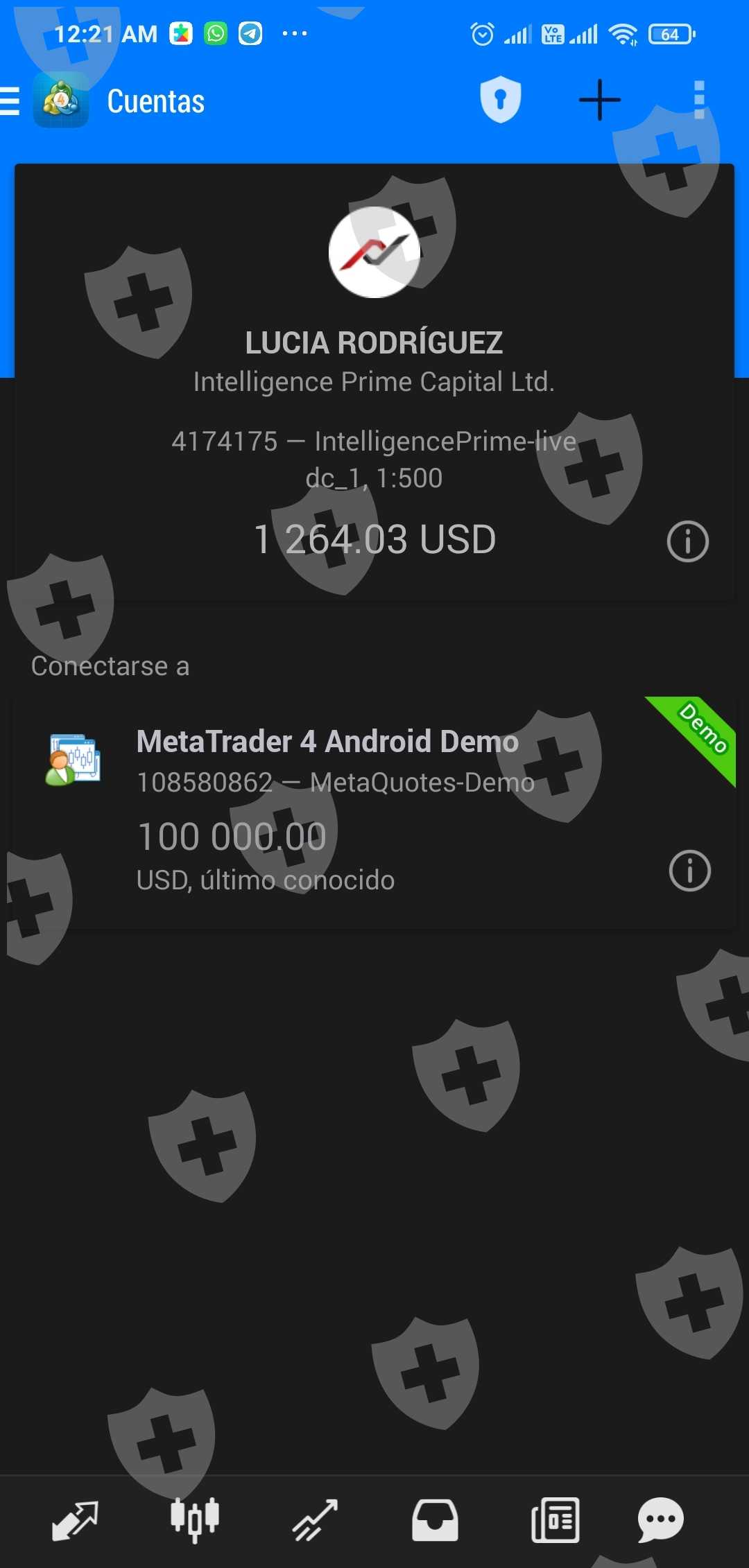Open the password shield key icon
Image resolution: width=749 pixels, height=1568 pixels.
[500, 101]
